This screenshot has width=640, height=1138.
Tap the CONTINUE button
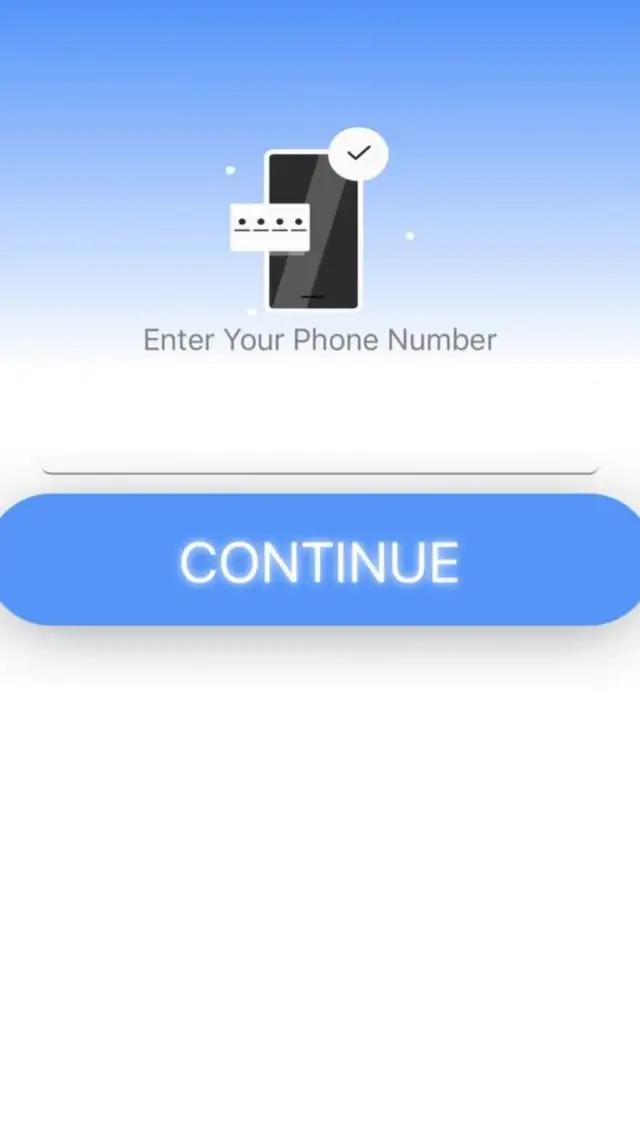320,560
